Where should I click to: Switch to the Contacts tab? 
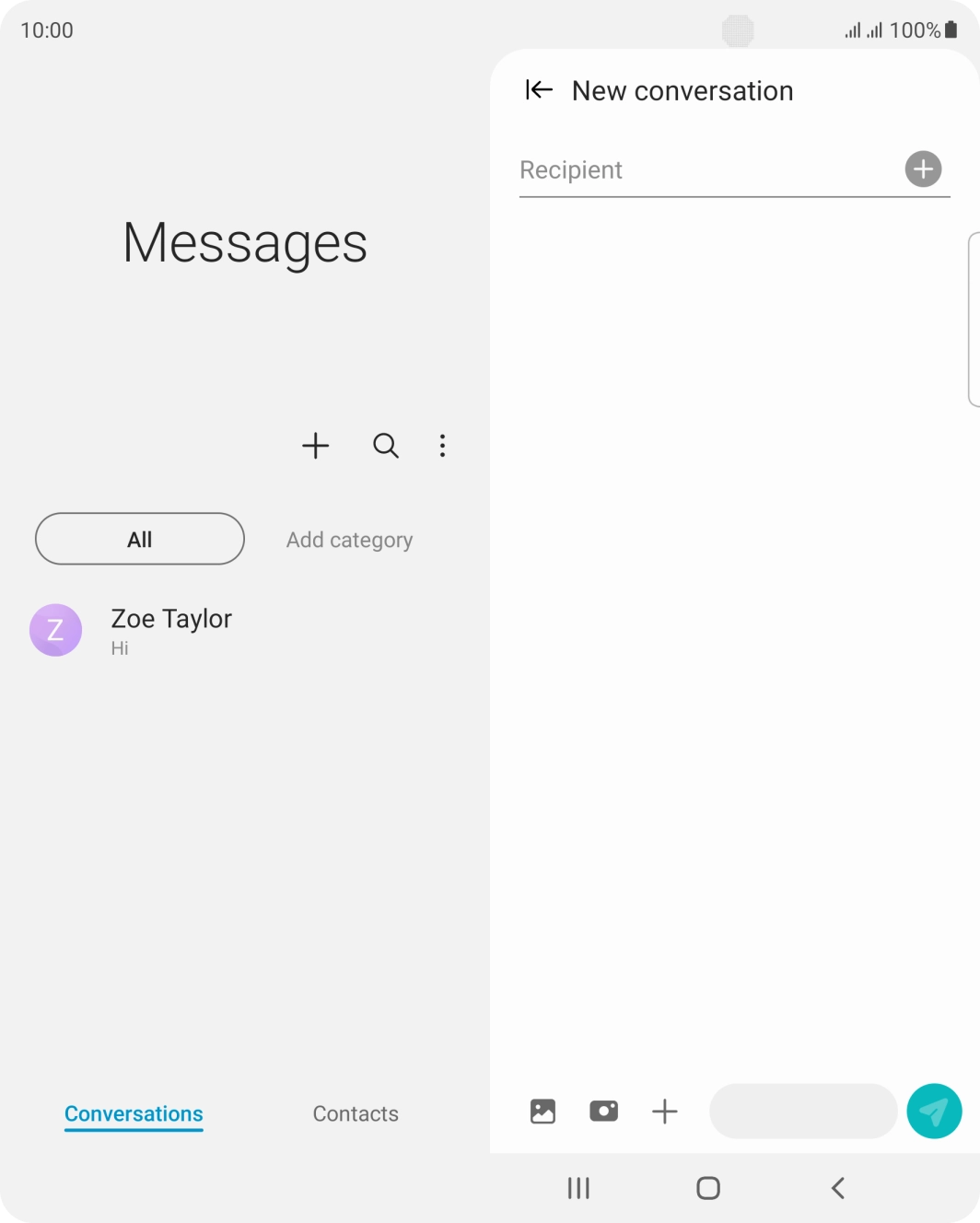tap(356, 1113)
